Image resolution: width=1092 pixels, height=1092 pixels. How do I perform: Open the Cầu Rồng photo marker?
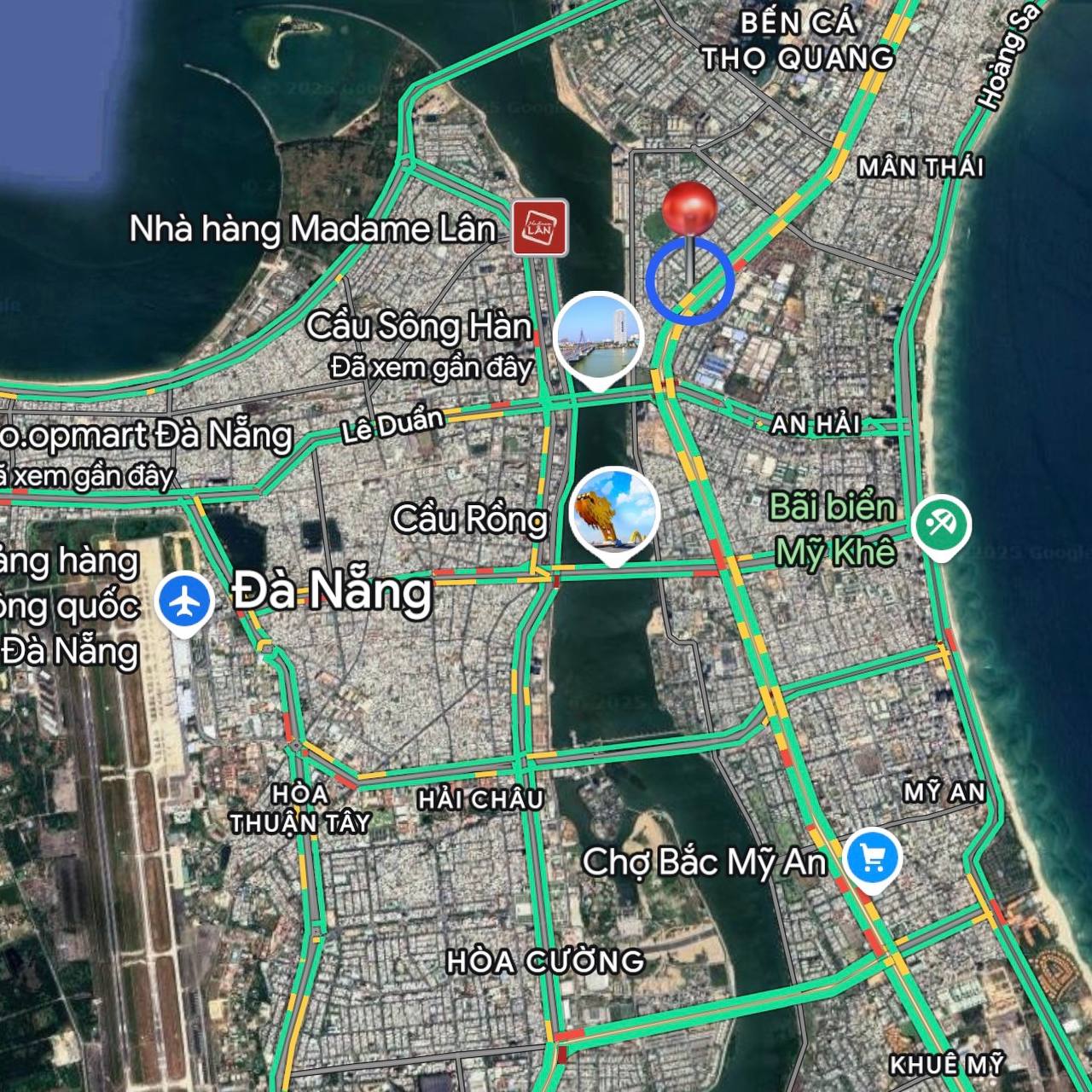[x=615, y=512]
